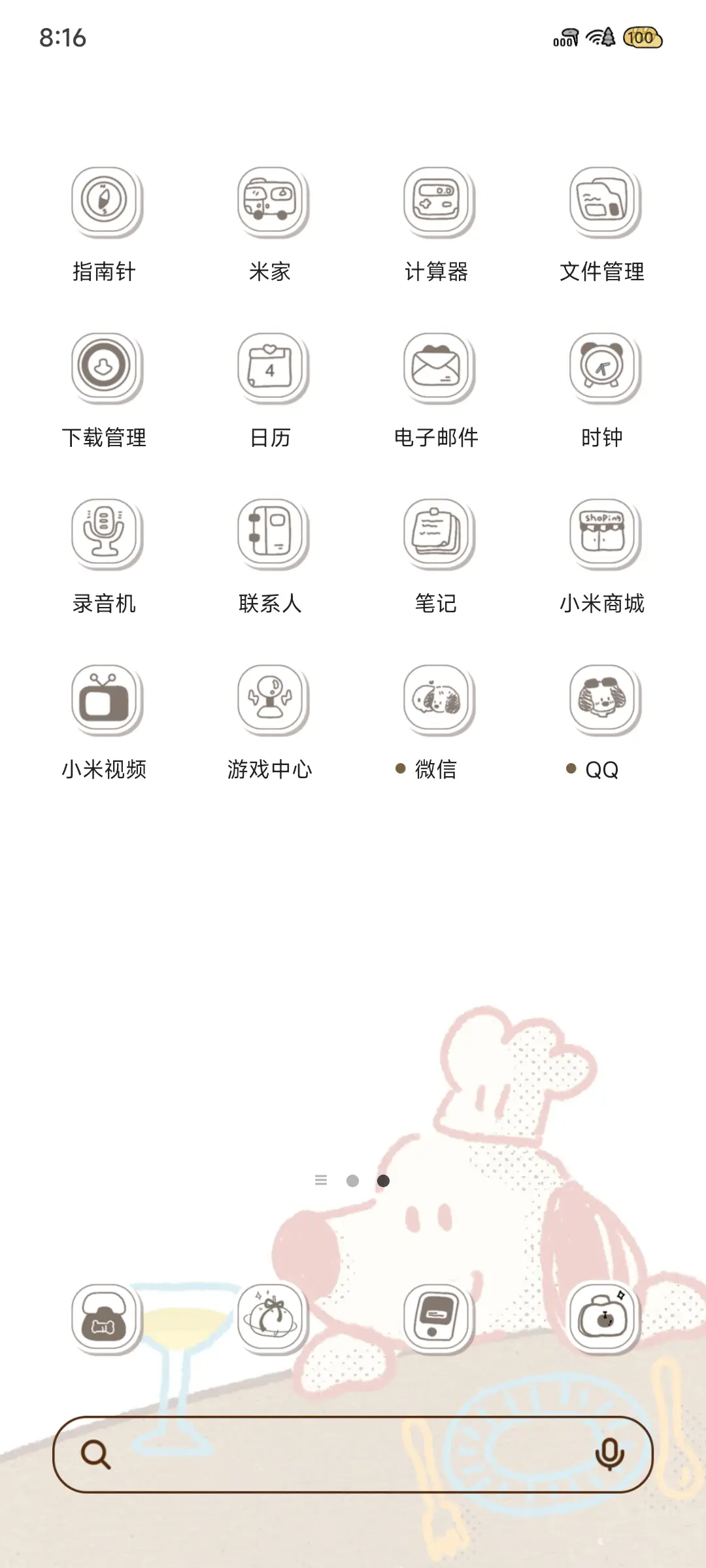Open the Contacts app
Viewport: 706px width, 1568px height.
pyautogui.click(x=271, y=534)
